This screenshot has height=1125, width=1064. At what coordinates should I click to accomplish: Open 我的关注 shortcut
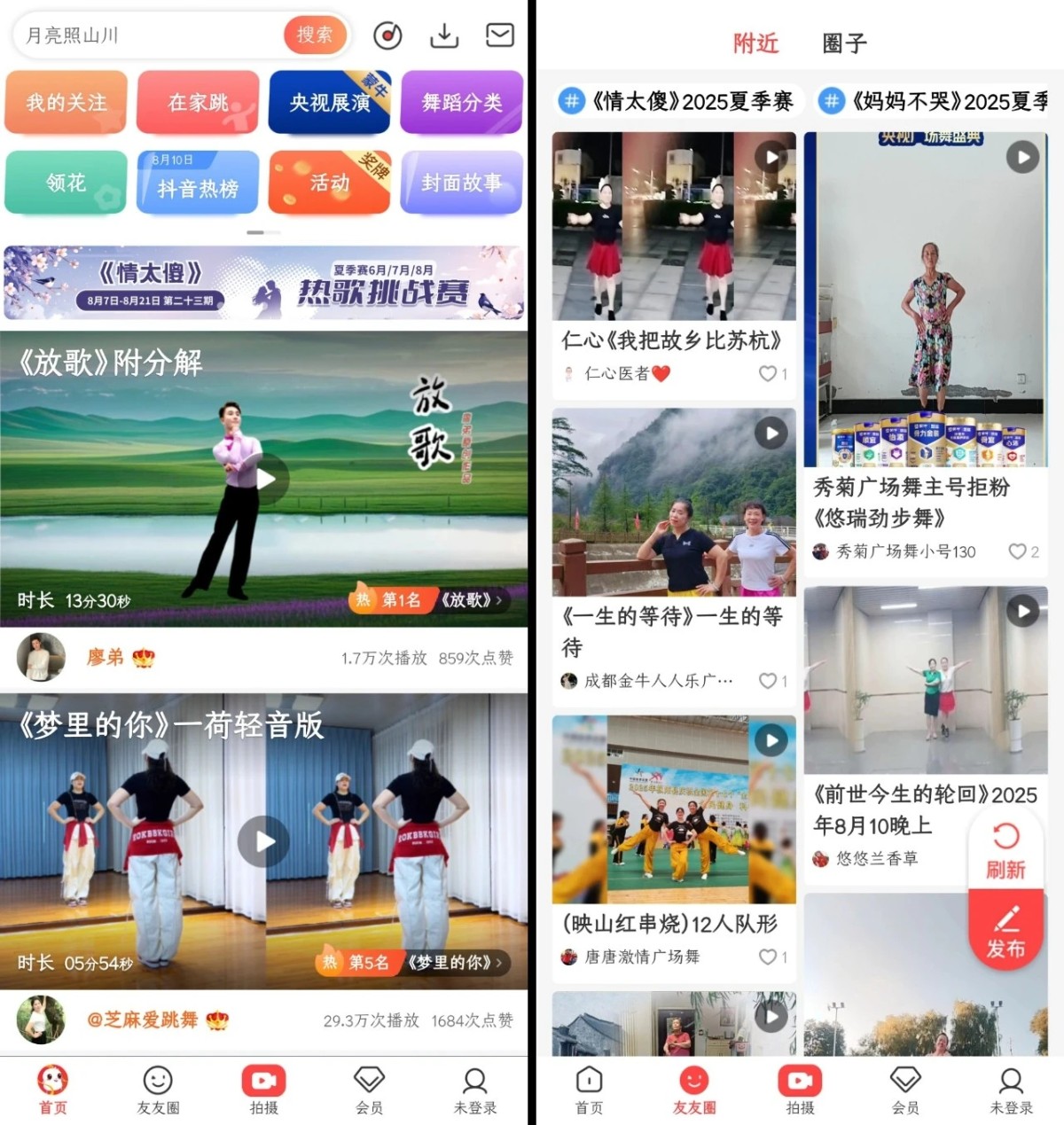[66, 103]
